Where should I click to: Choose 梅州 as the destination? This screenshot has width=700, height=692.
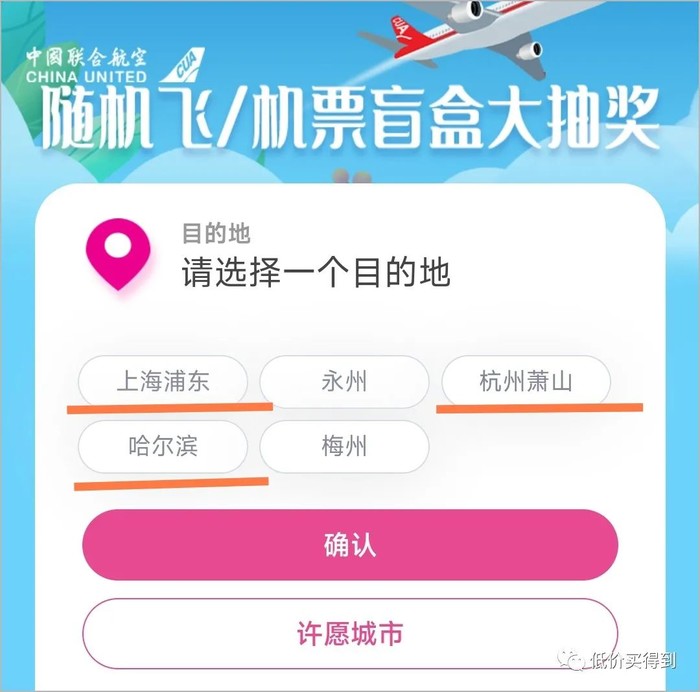344,446
